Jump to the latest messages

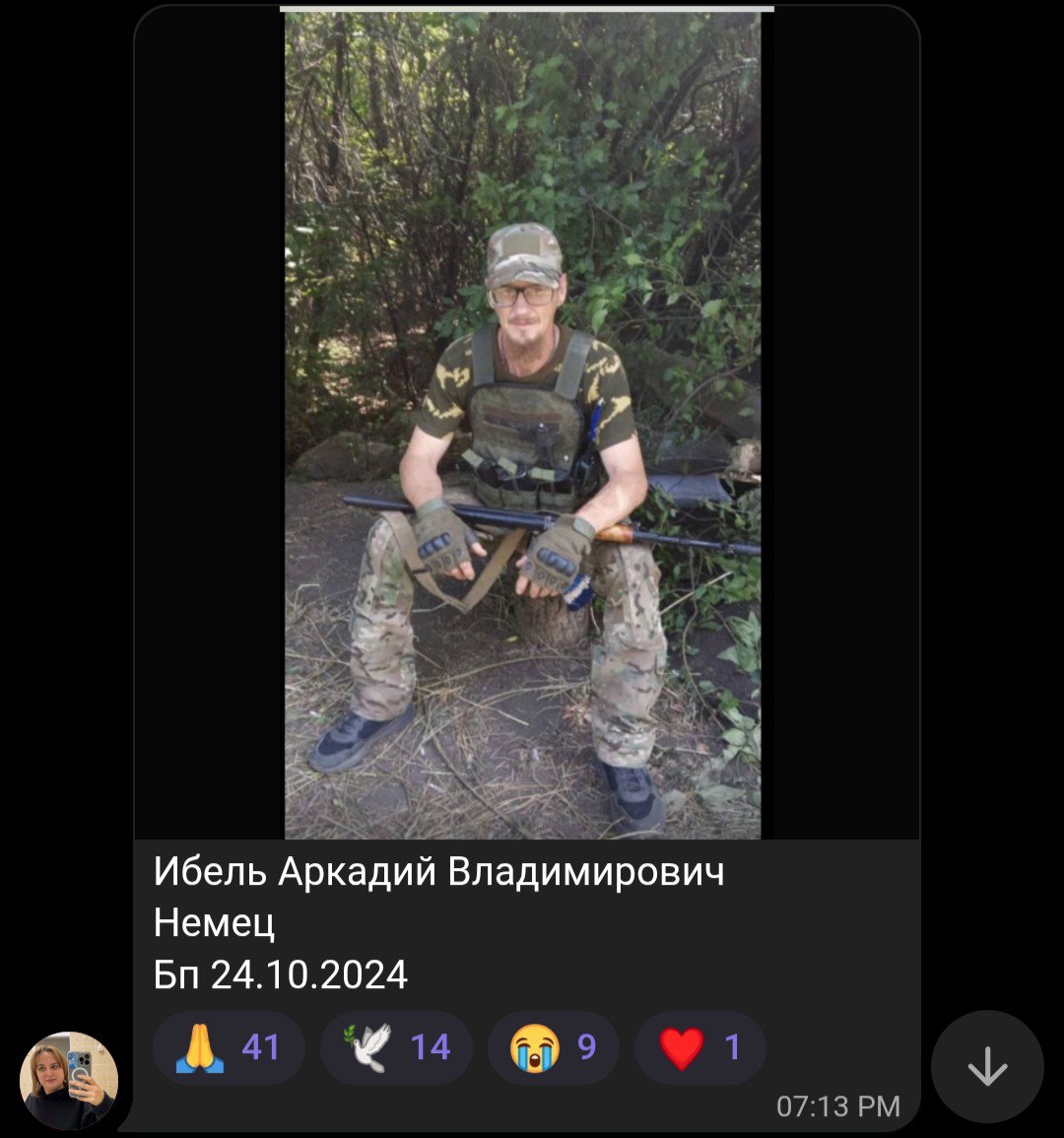click(x=987, y=1067)
